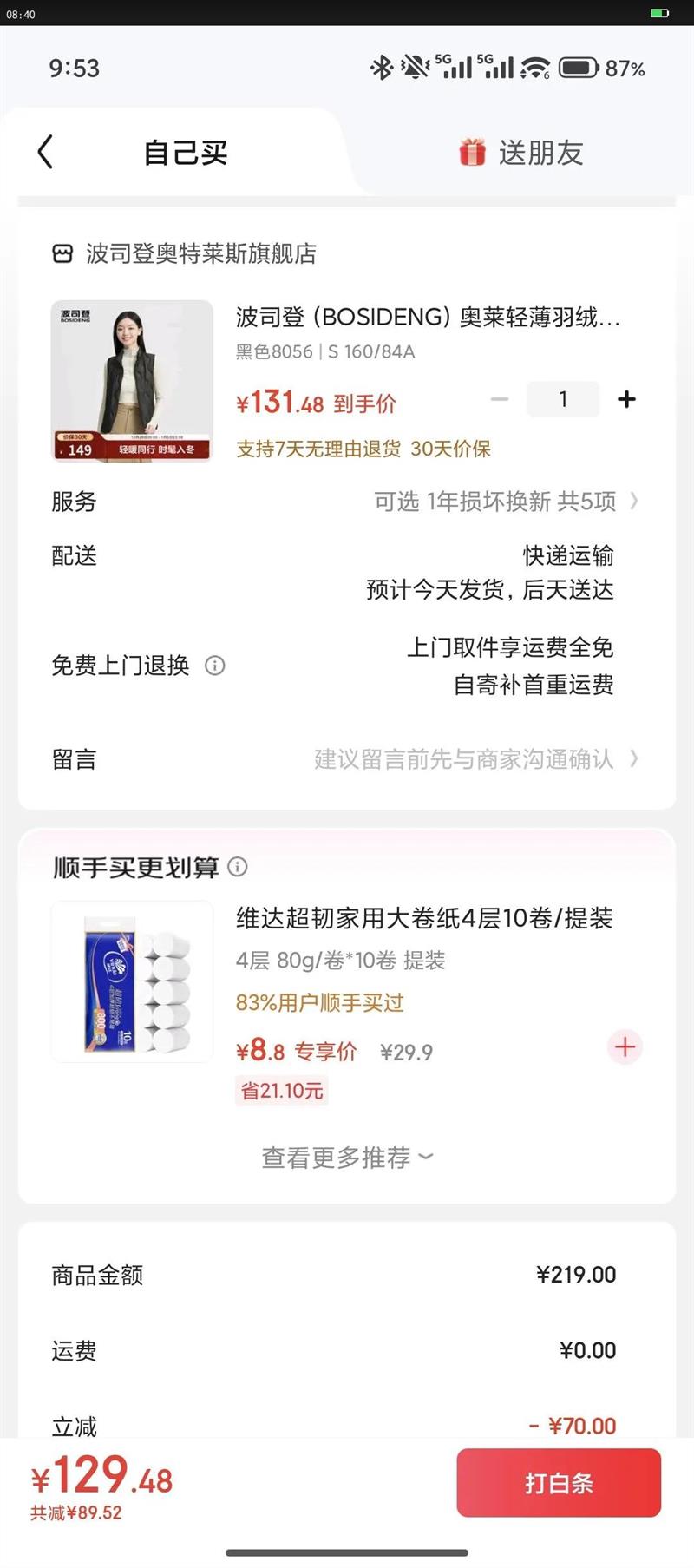694x1568 pixels.
Task: Tap the down jacket product thumbnail
Action: 130,380
